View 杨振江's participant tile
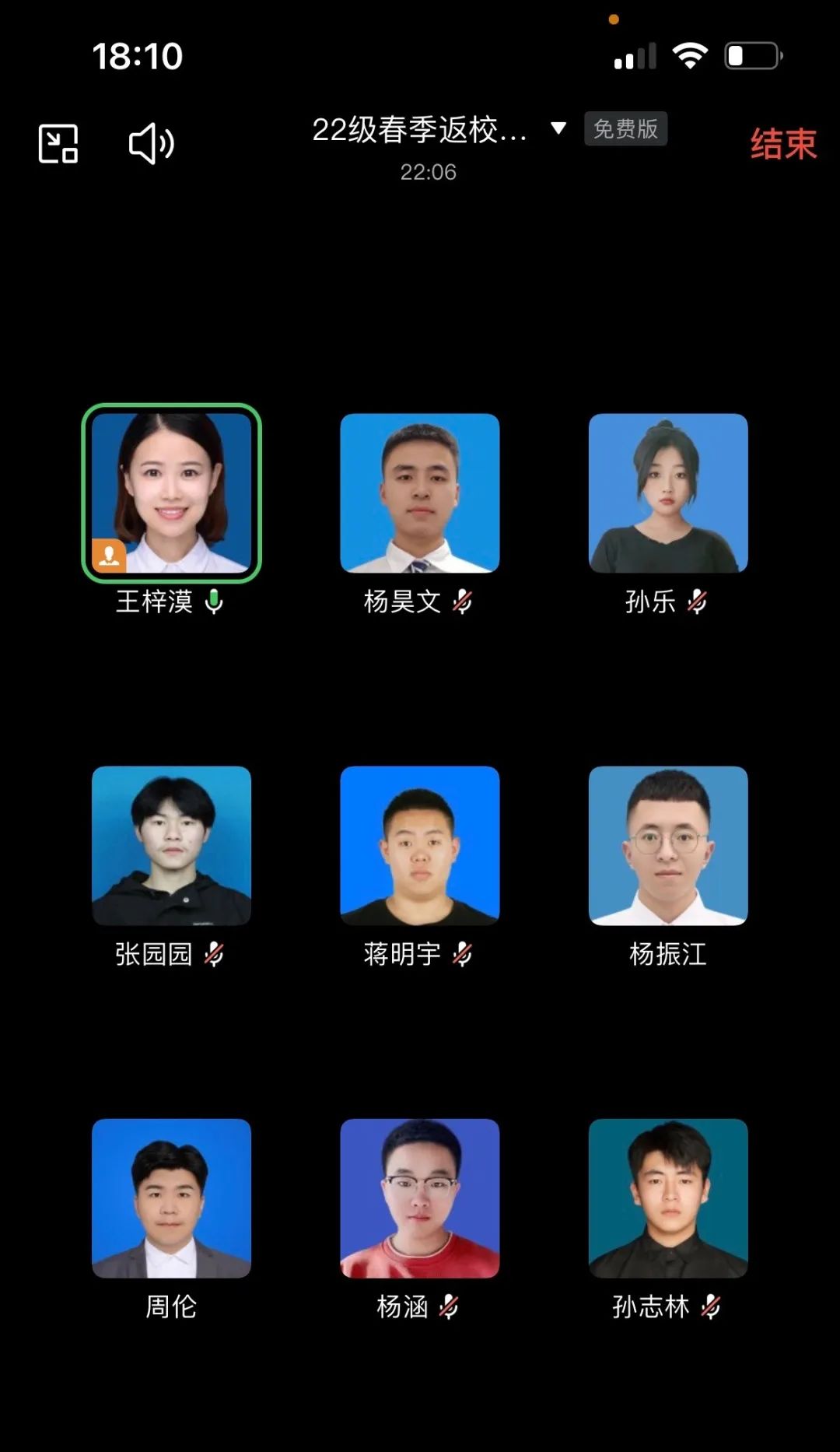Image resolution: width=840 pixels, height=1452 pixels. [x=668, y=846]
